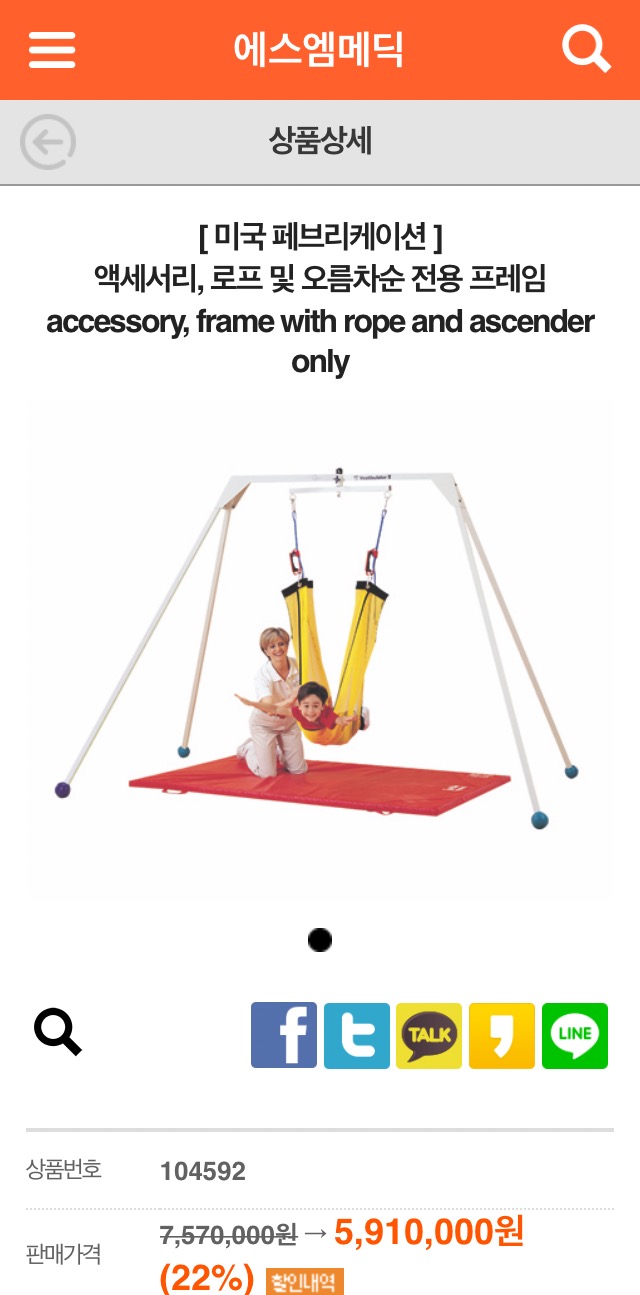Open the swing frame product photo

coord(318,650)
